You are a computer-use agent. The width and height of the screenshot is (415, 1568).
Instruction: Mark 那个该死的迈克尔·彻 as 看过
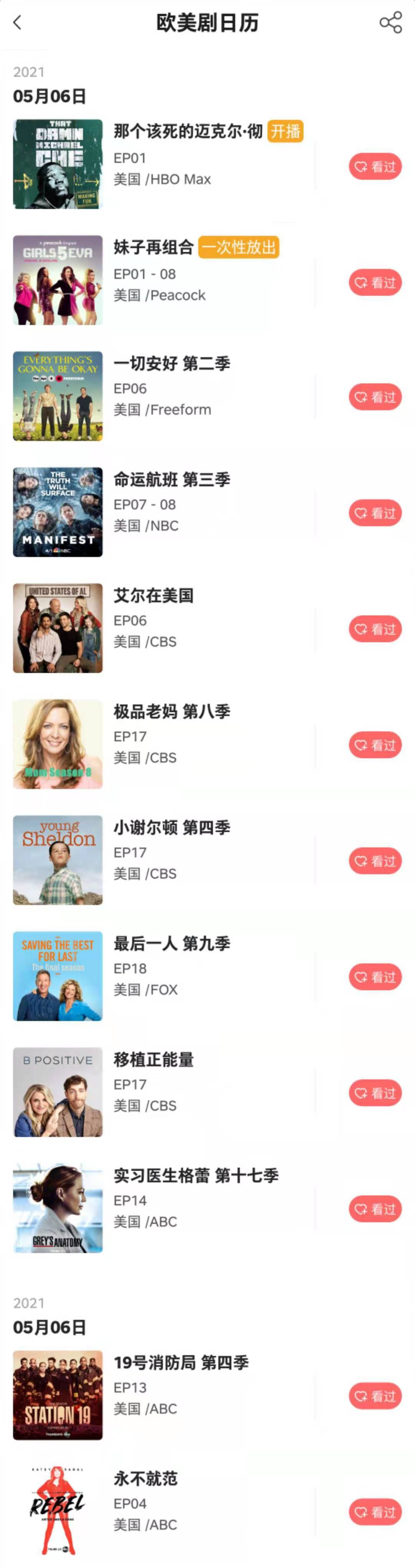click(x=375, y=166)
